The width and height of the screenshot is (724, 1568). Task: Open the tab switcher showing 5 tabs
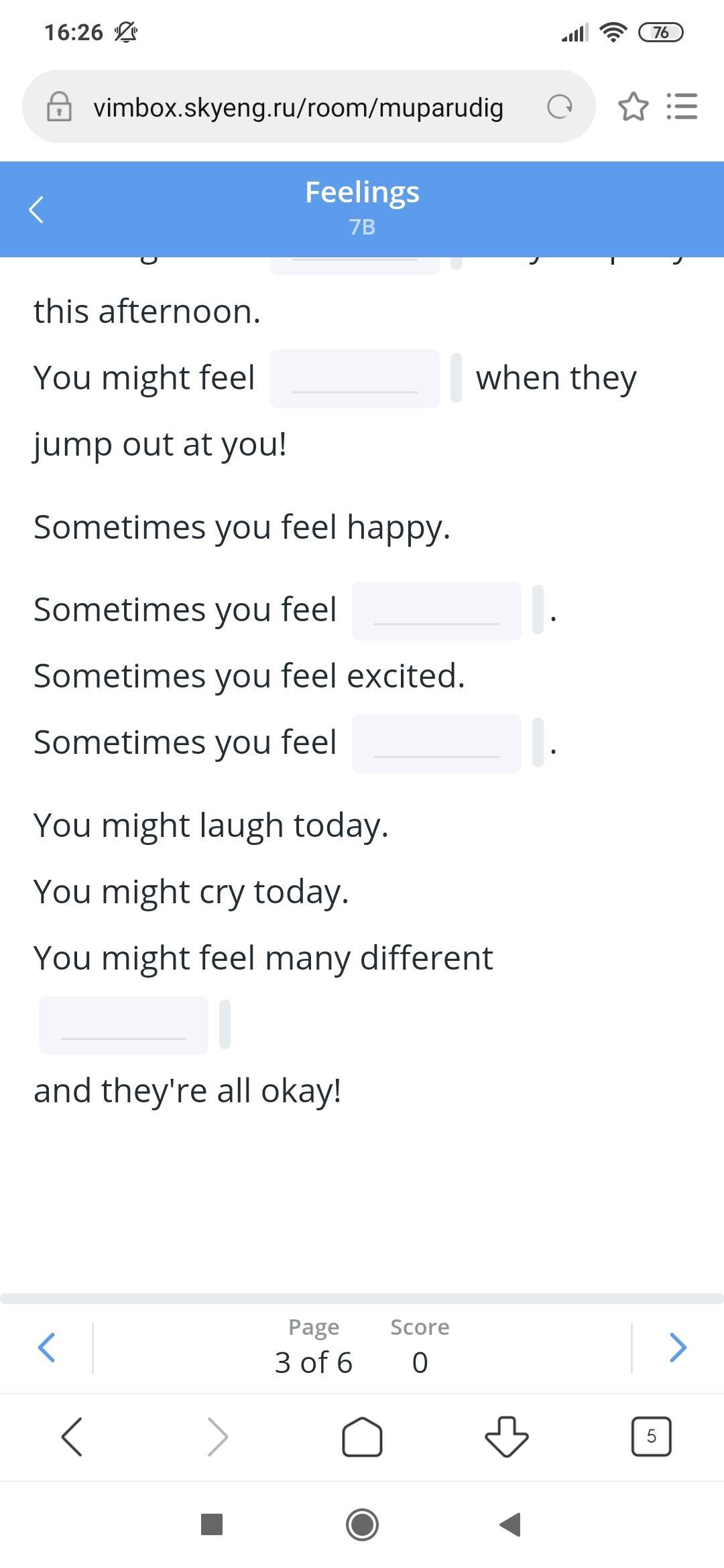(651, 1437)
